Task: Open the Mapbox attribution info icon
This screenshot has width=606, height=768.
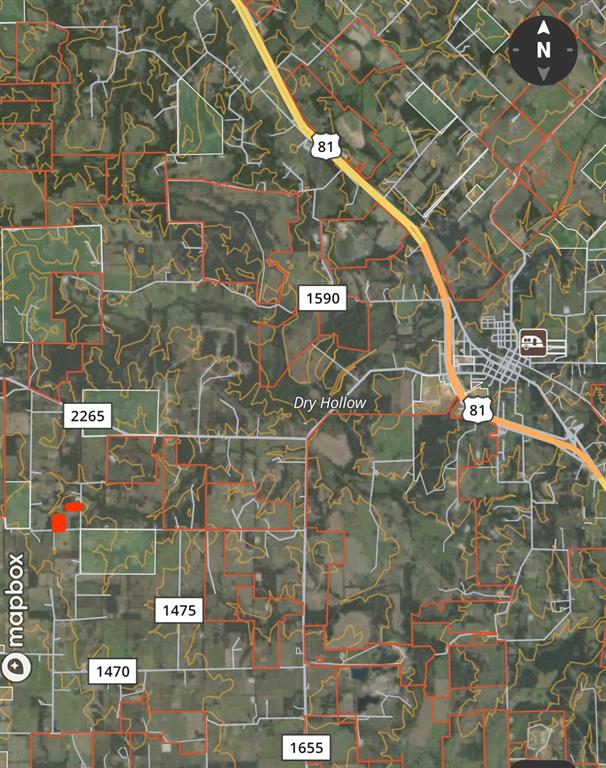Action: point(17,667)
